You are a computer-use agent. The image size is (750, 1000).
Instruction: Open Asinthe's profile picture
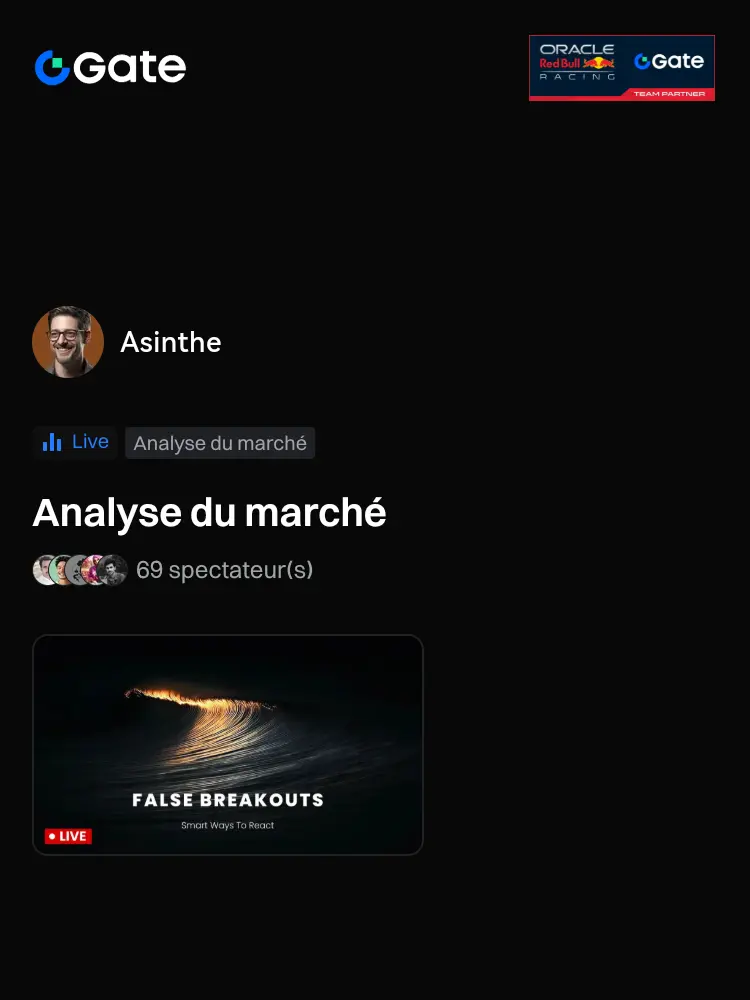click(x=68, y=342)
